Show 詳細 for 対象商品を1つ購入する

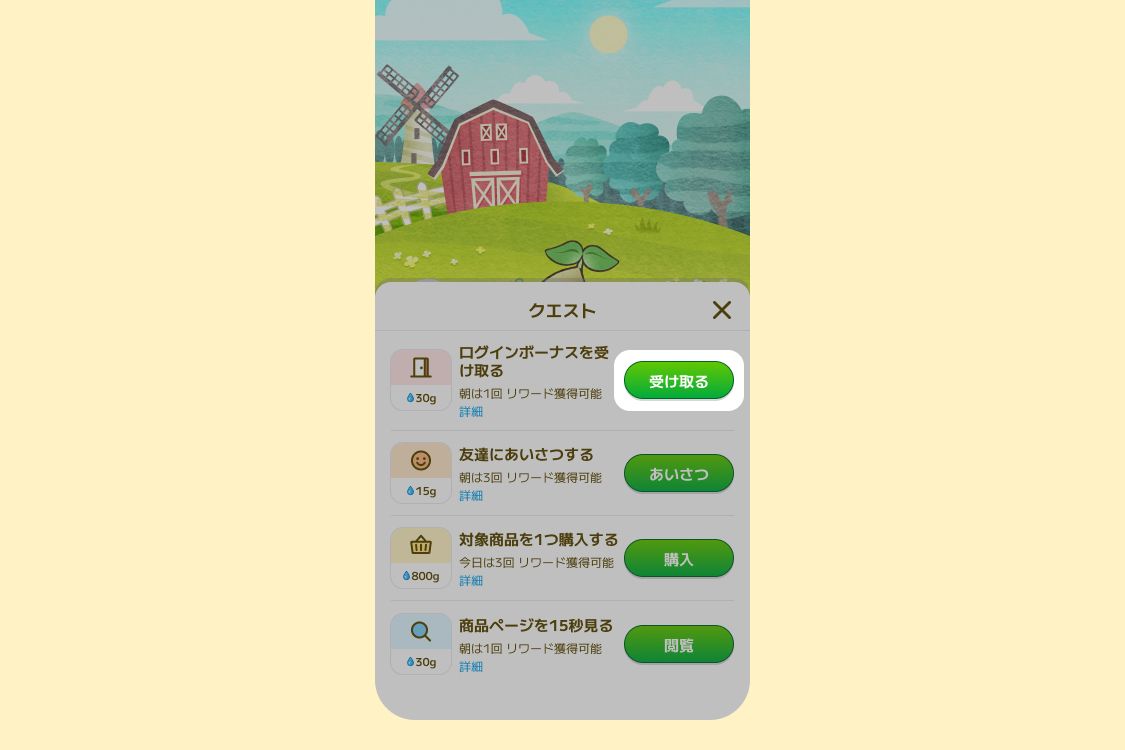471,581
